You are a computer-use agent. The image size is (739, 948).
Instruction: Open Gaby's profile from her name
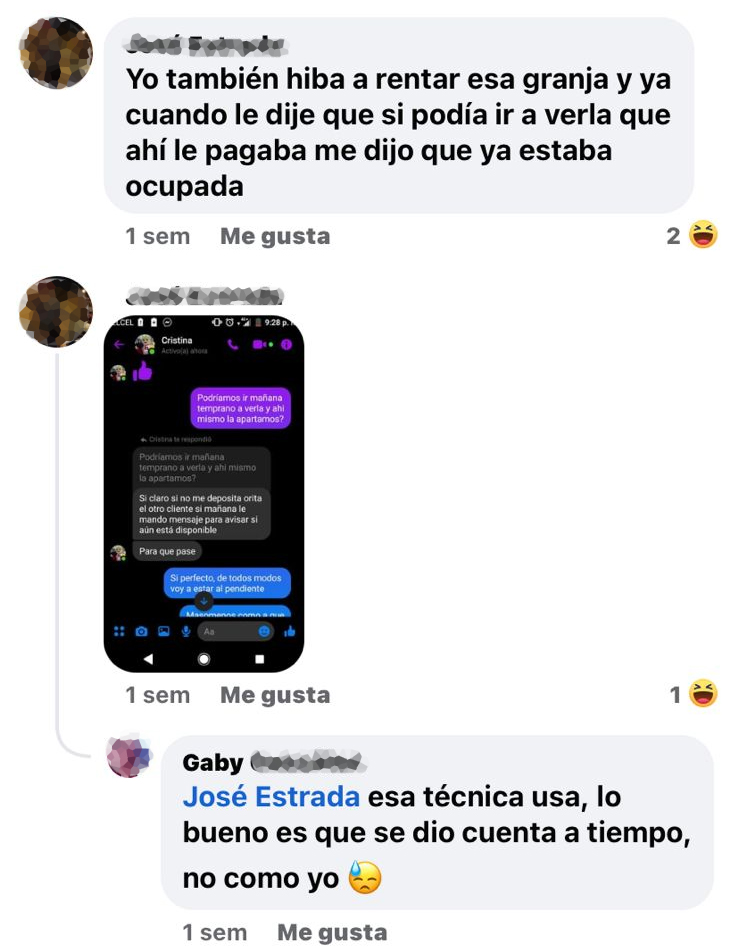(213, 763)
